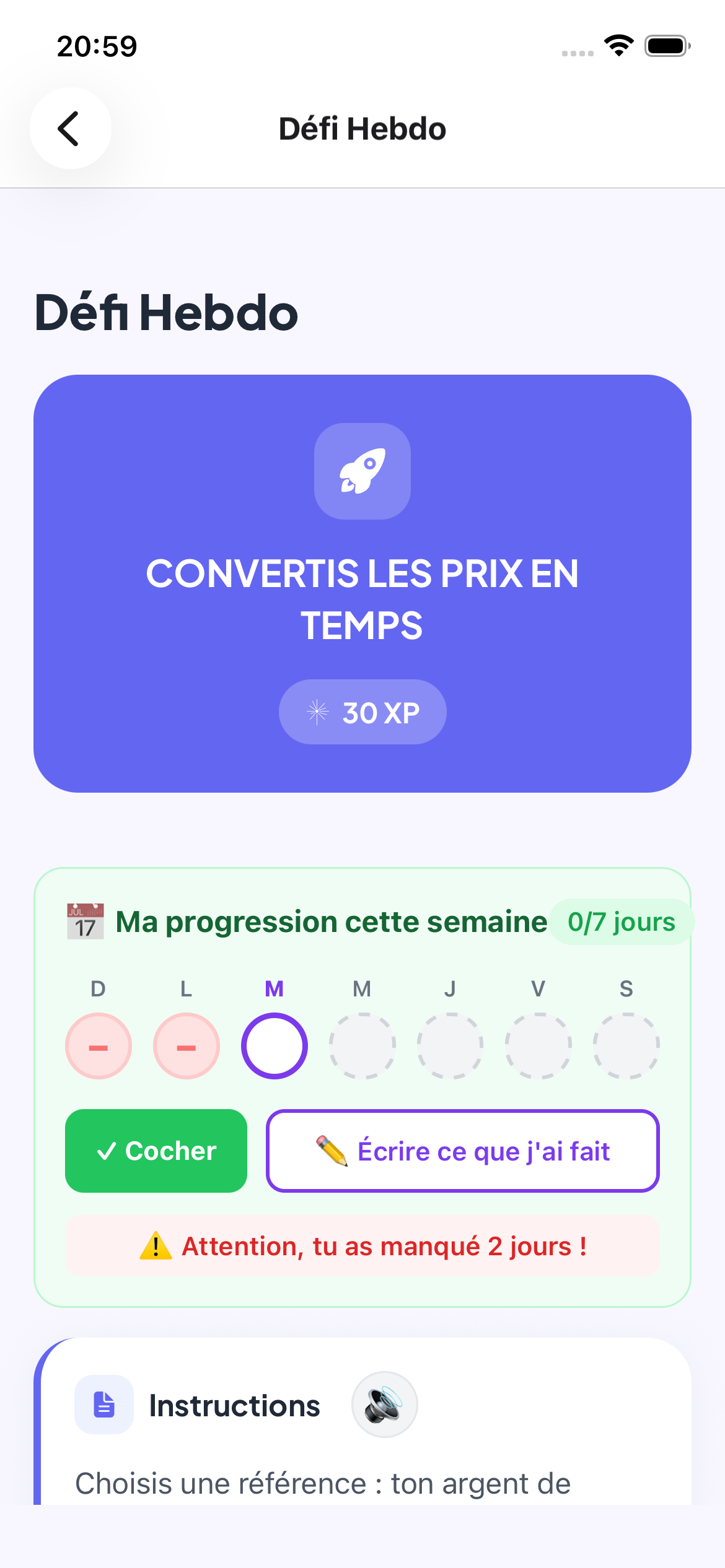This screenshot has width=725, height=1568.
Task: Select Tuesday's current day circle
Action: tap(275, 1046)
